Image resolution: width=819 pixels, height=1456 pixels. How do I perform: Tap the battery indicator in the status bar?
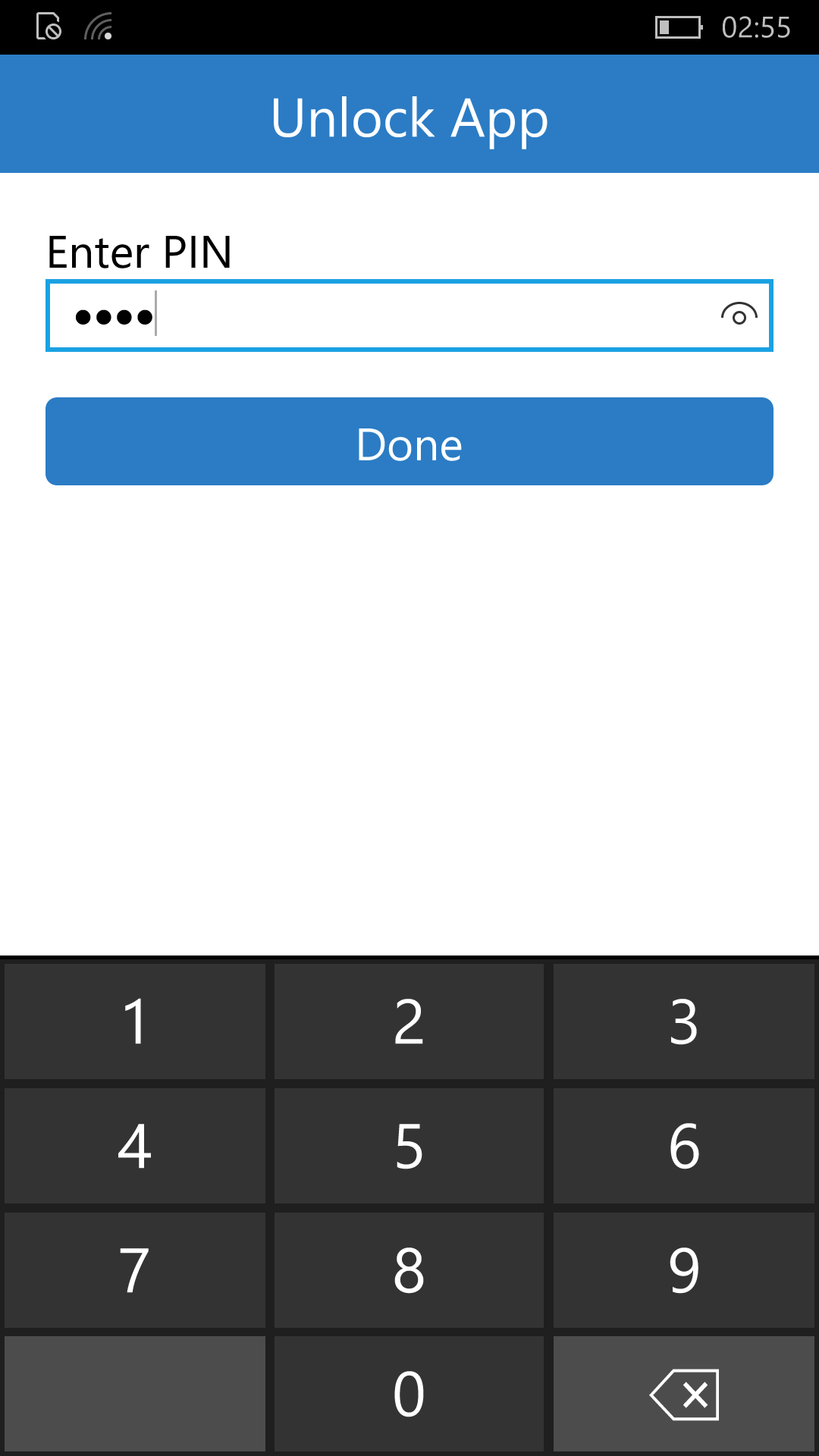677,27
